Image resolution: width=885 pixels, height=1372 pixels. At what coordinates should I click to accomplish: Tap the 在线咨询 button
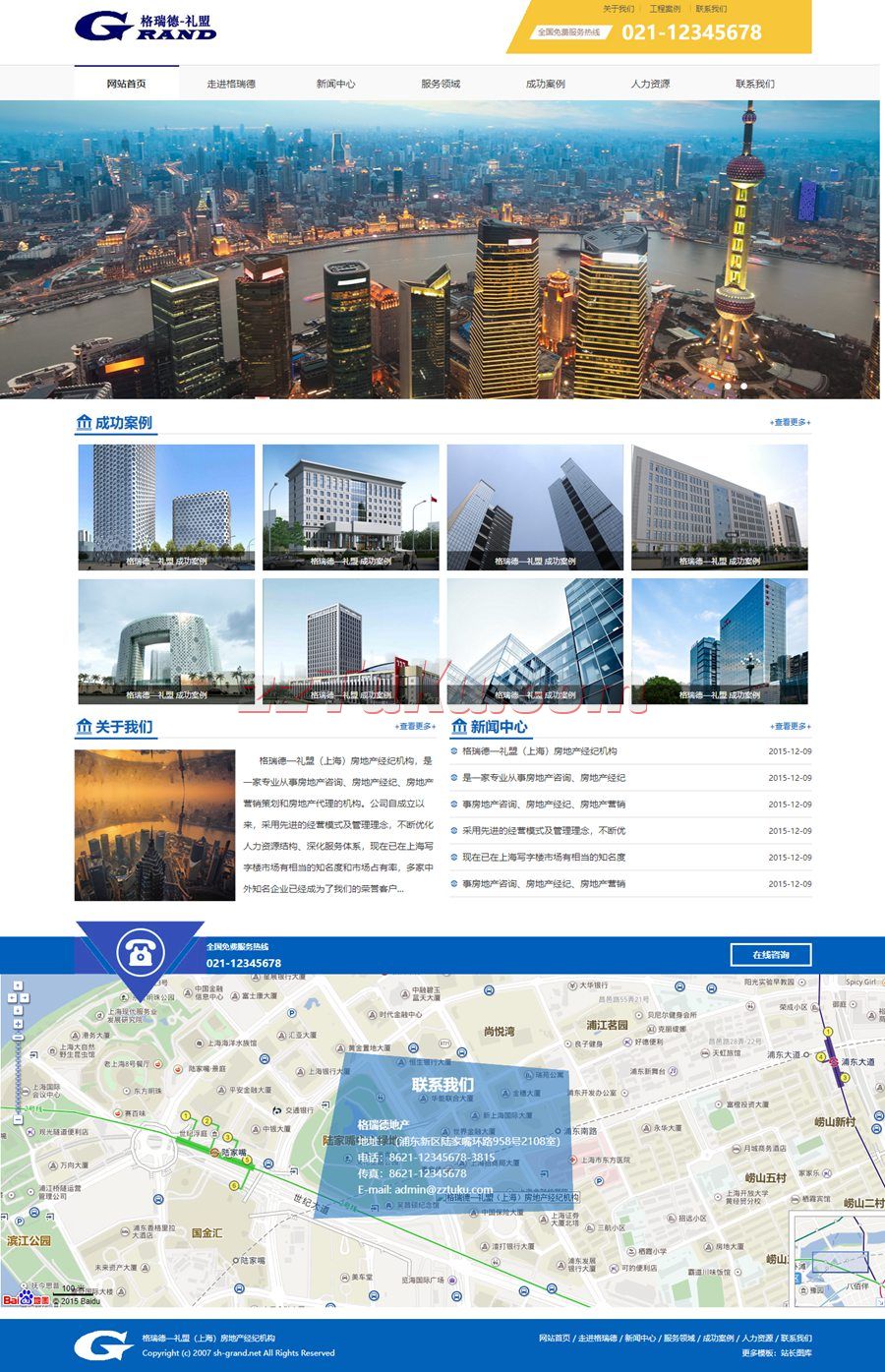pos(771,954)
